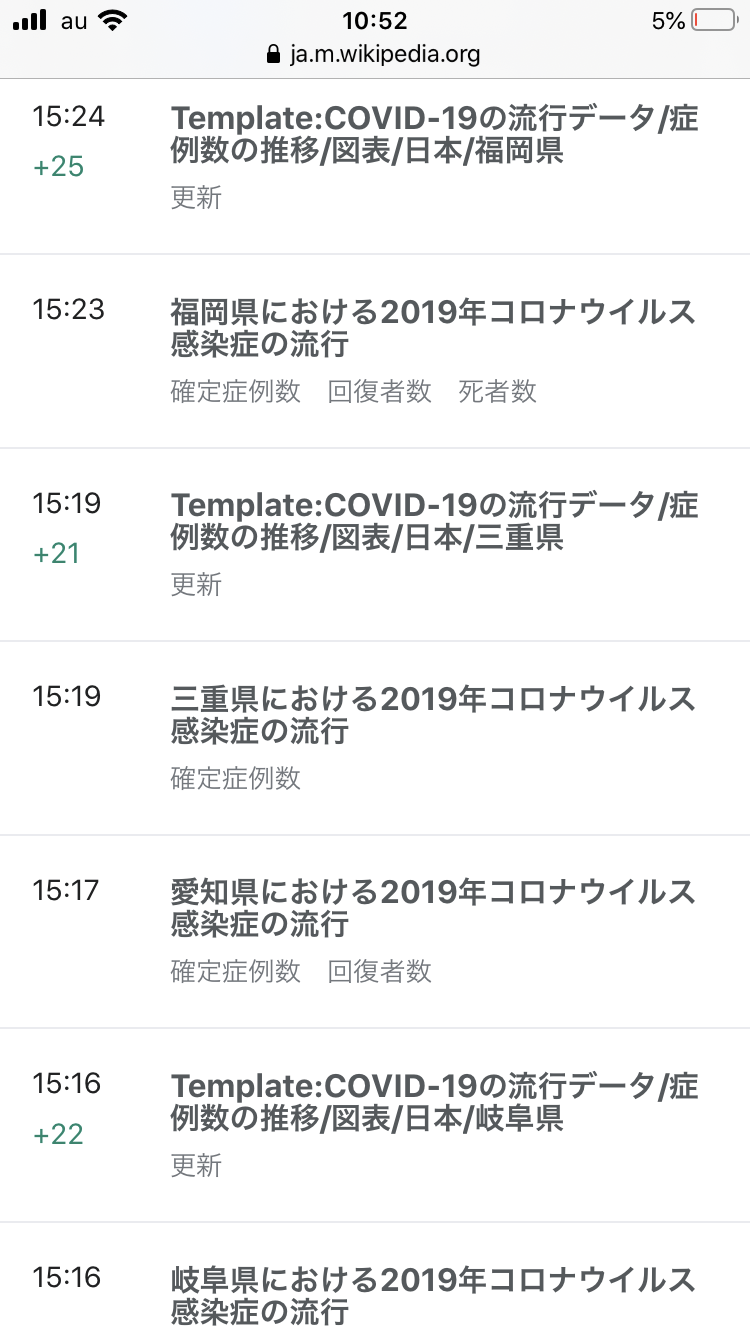Open 15:16 edit of 岐阜県 COVID-19 template
Screen dimensions: 750x1334
tap(434, 1101)
